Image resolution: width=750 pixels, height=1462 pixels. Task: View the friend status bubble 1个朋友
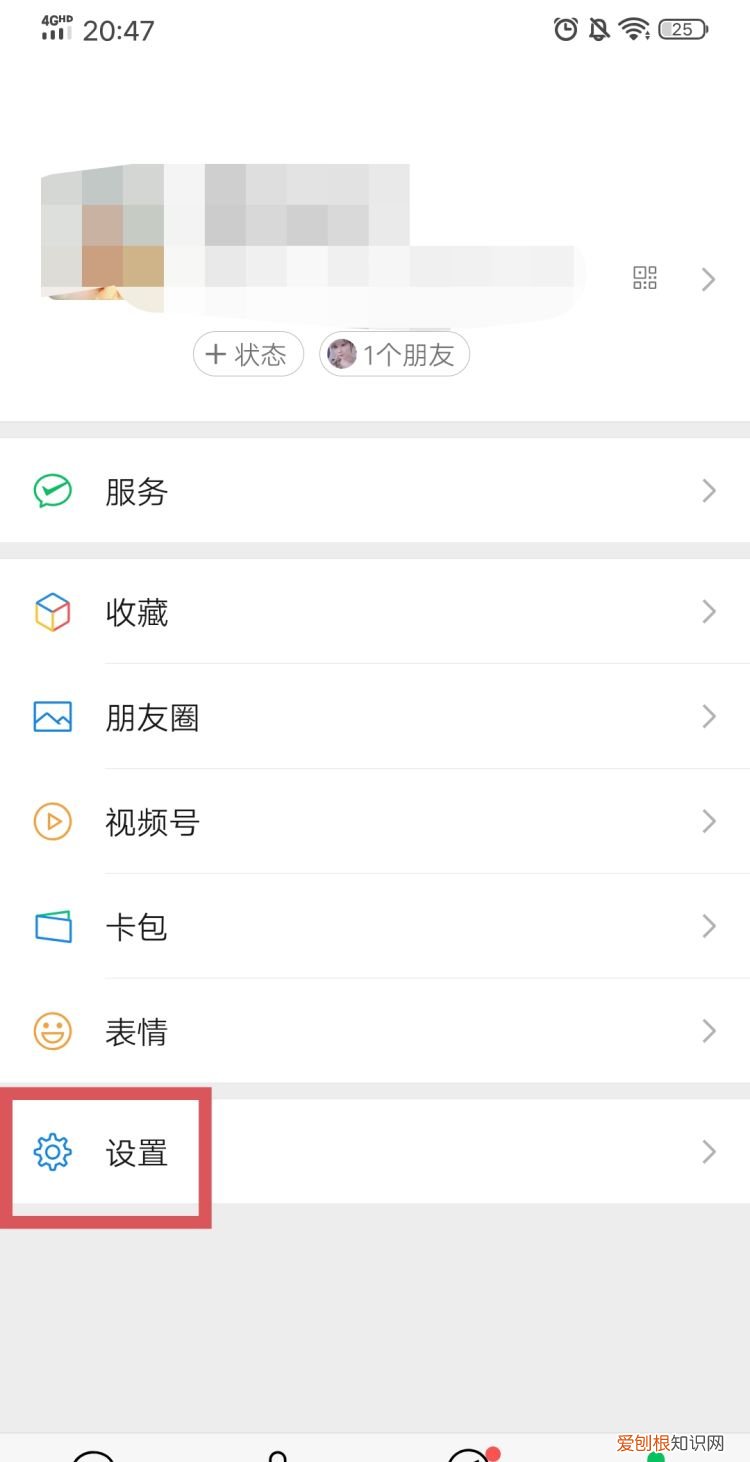(x=394, y=354)
